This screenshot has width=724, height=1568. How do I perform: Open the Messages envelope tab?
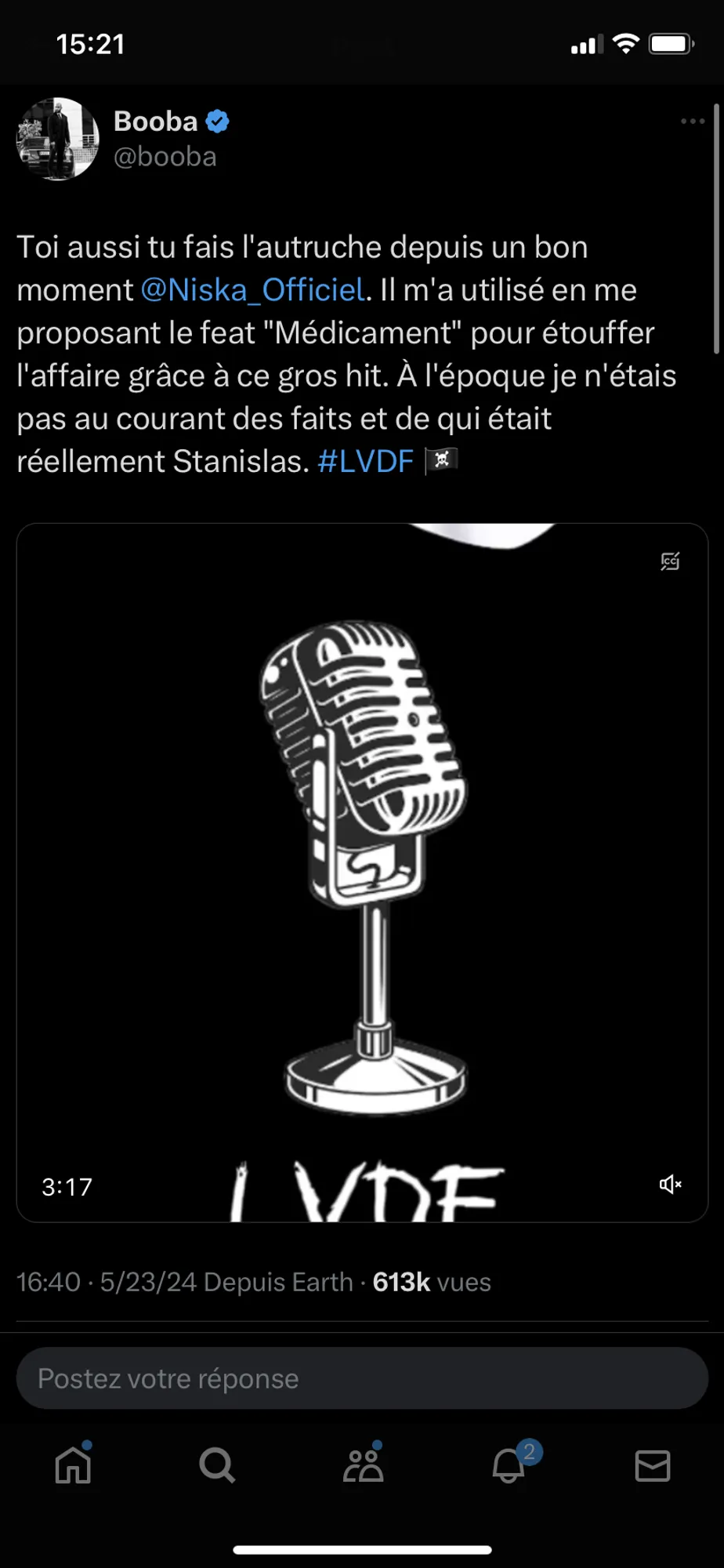click(x=652, y=1465)
